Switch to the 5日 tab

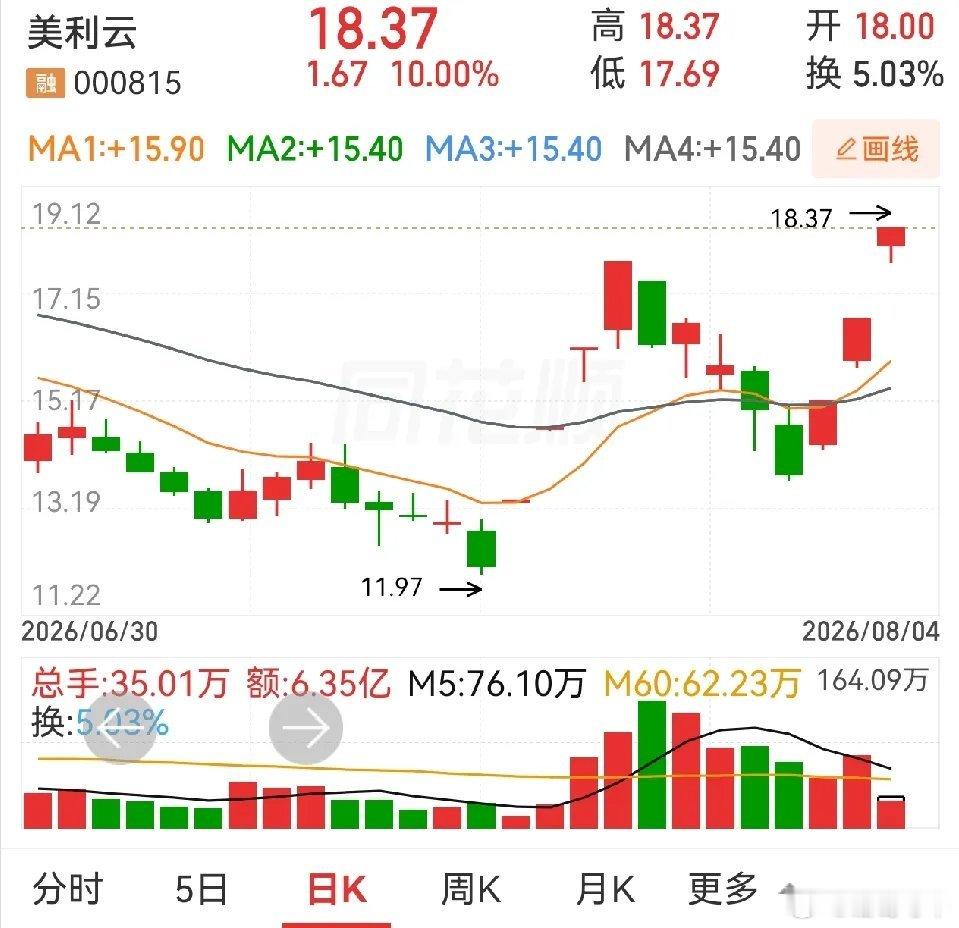201,889
